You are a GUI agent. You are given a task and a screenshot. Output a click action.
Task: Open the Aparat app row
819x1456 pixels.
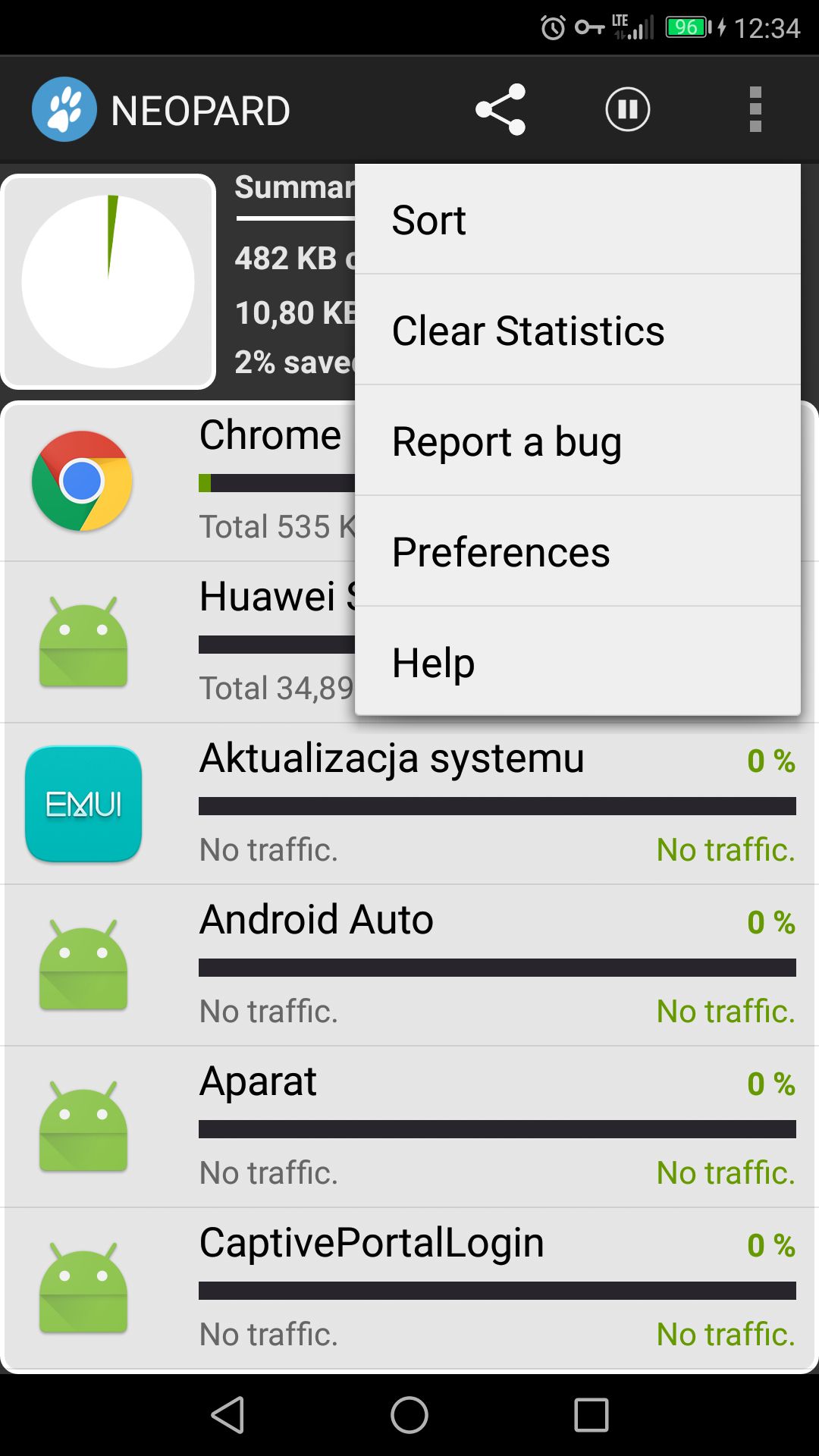409,1127
